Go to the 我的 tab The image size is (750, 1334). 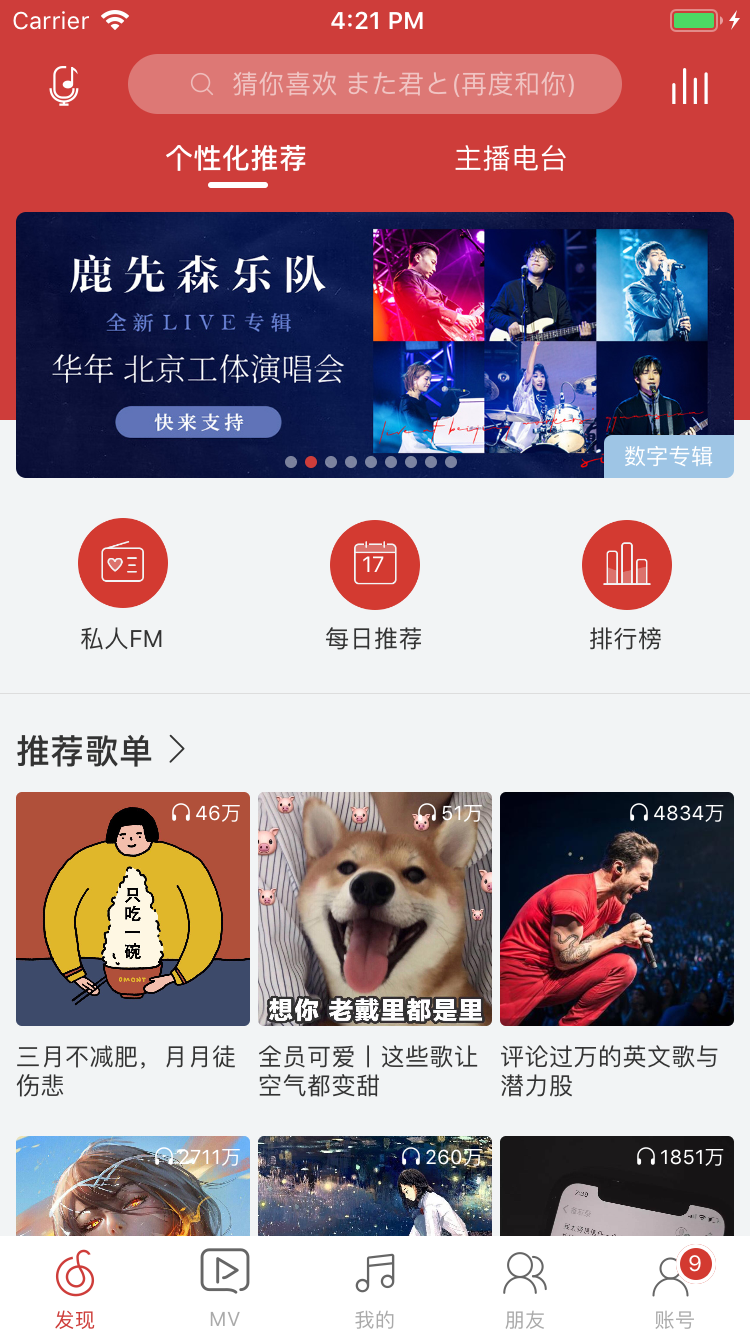375,1288
